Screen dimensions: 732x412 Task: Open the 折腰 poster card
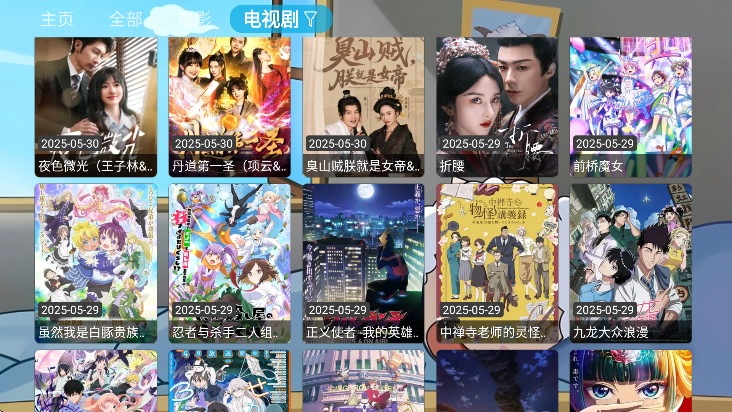point(497,107)
